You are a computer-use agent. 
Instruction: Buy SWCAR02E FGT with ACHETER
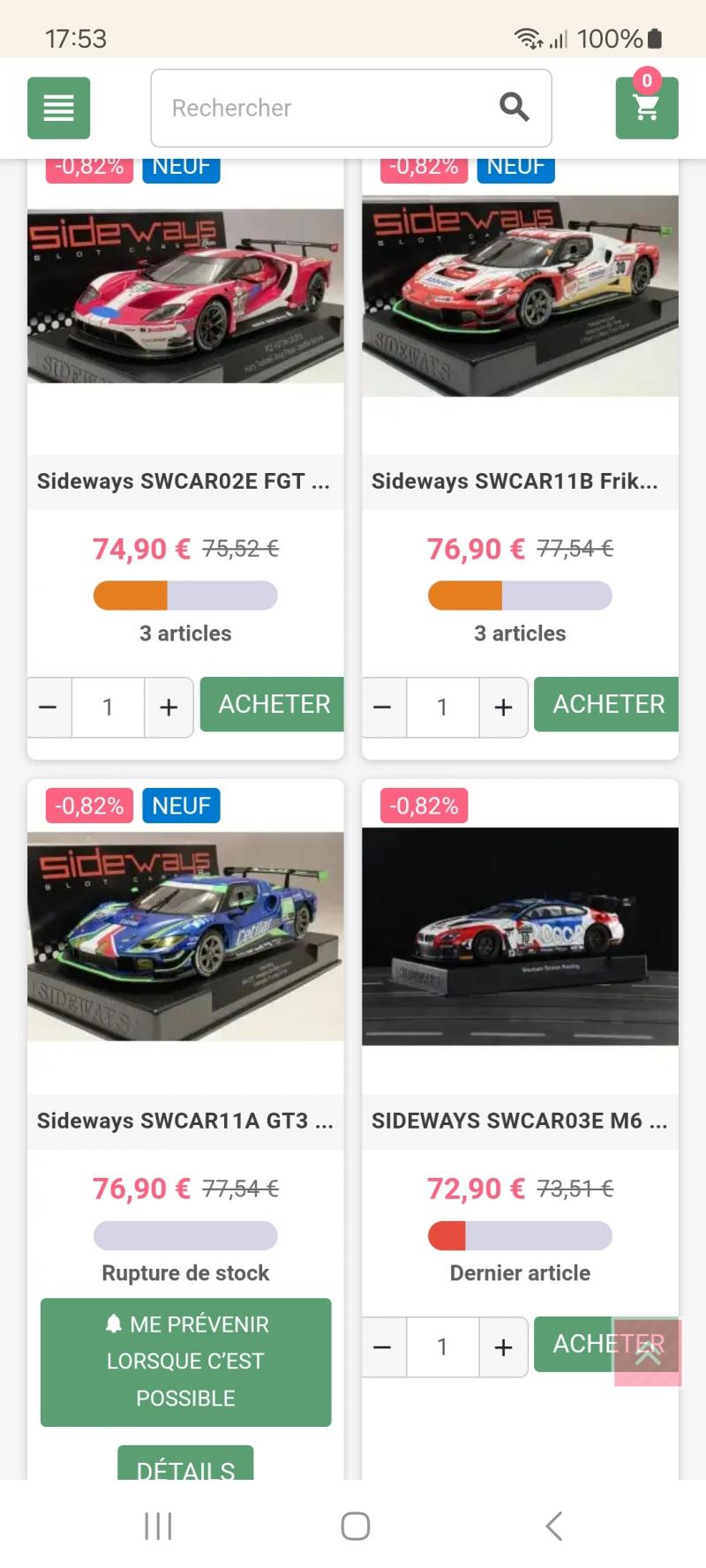click(x=273, y=704)
